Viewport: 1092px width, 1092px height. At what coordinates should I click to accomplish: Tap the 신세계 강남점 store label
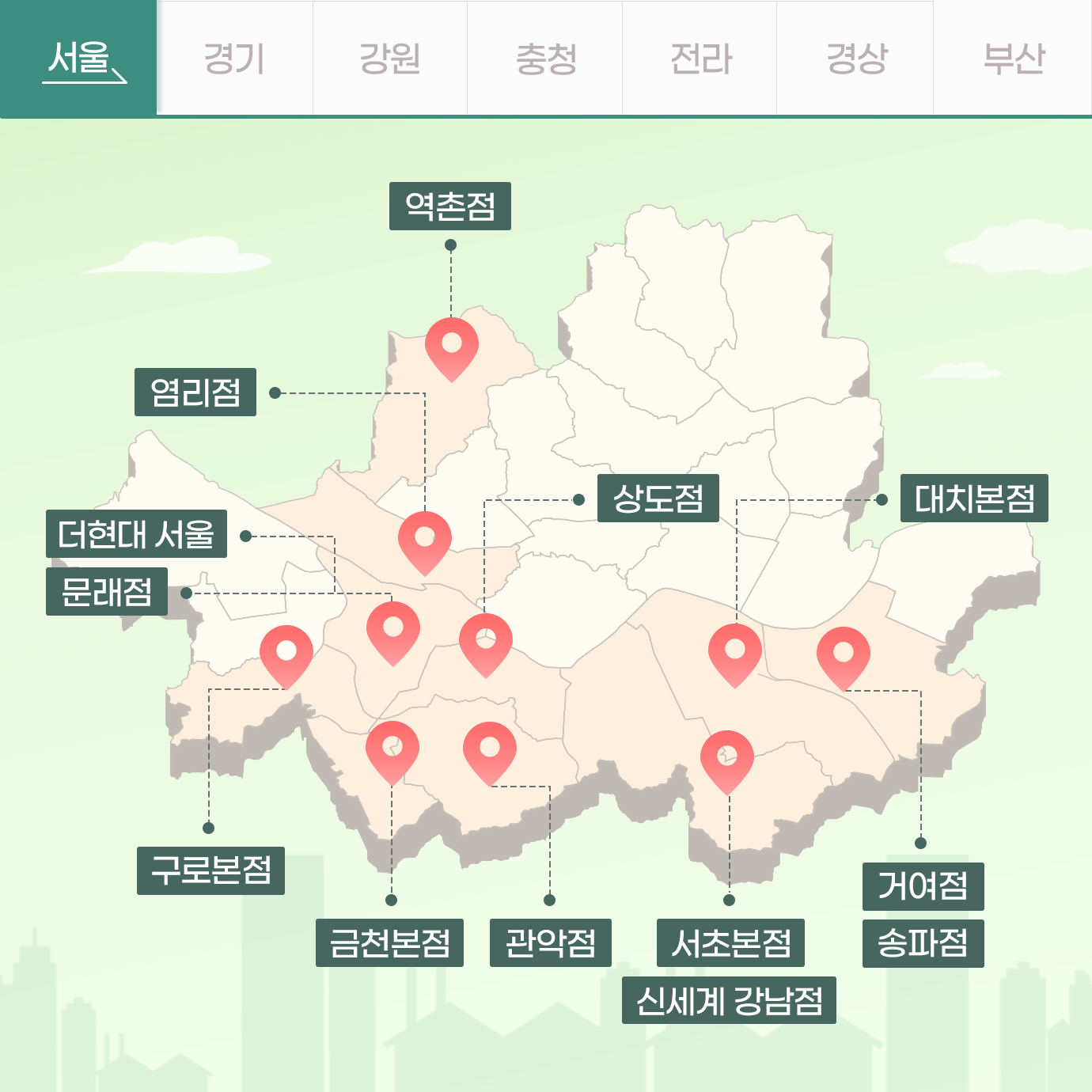[x=729, y=1000]
